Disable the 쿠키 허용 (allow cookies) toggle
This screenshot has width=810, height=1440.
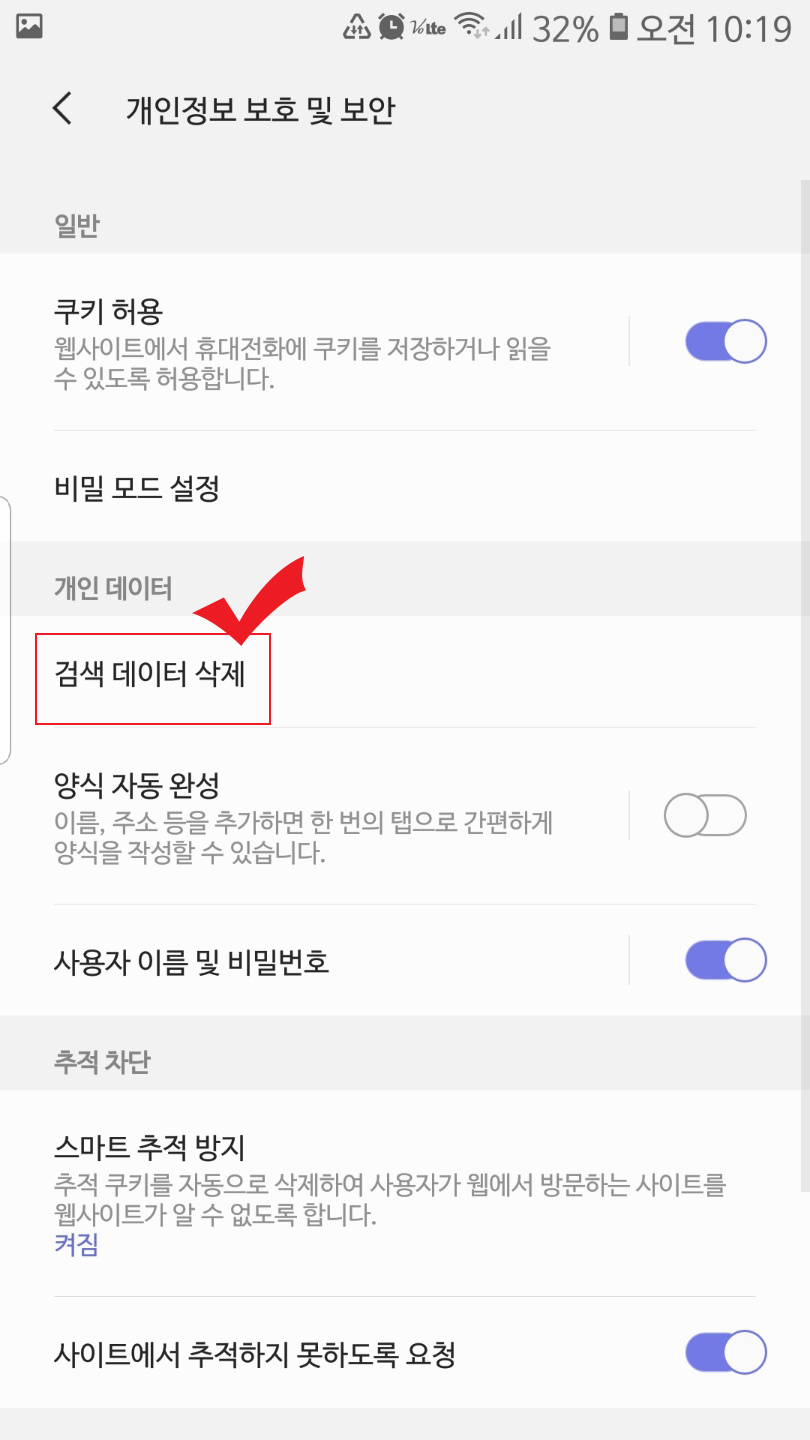coord(723,340)
